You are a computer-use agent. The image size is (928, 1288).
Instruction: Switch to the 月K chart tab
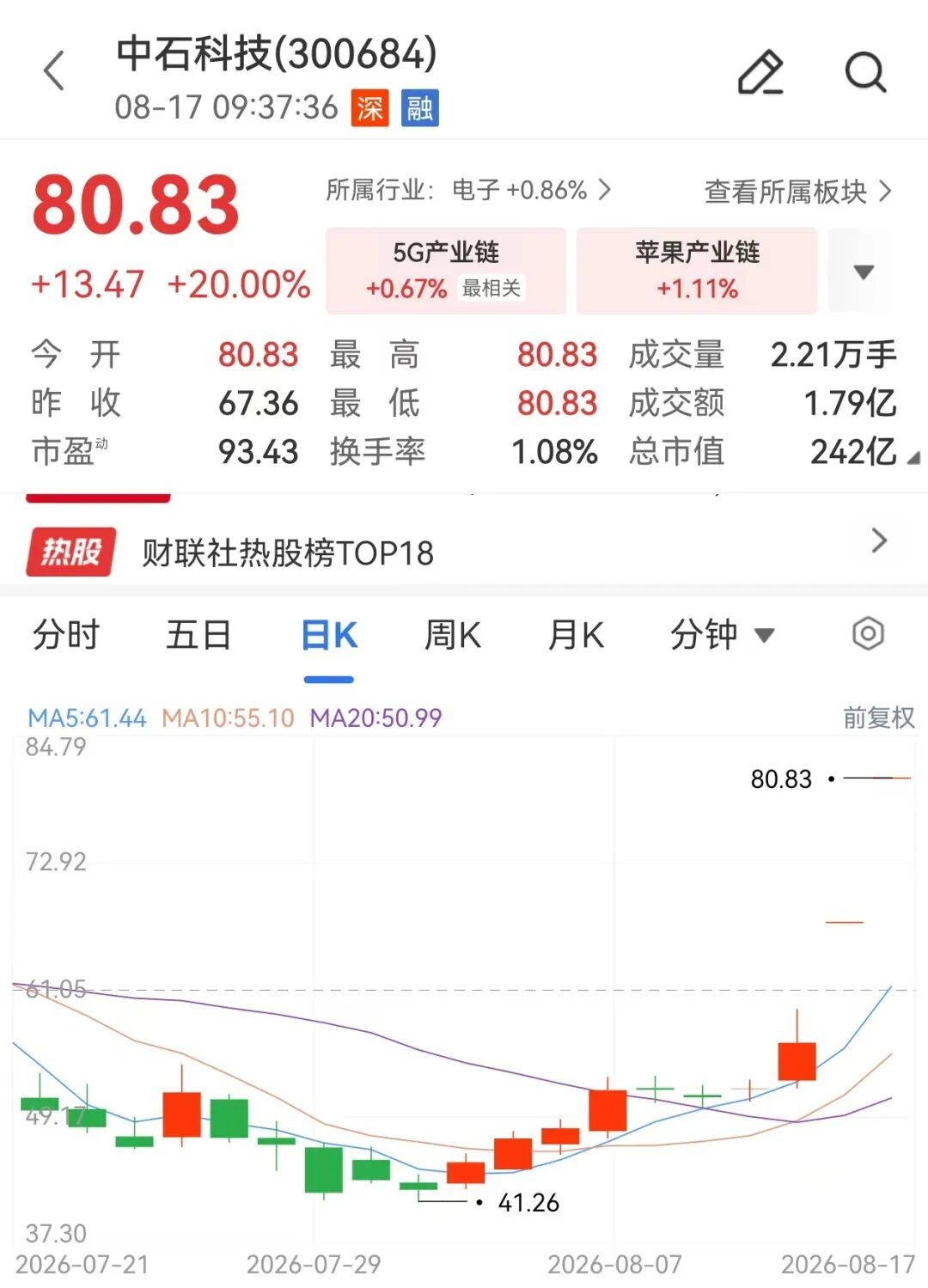tap(577, 636)
